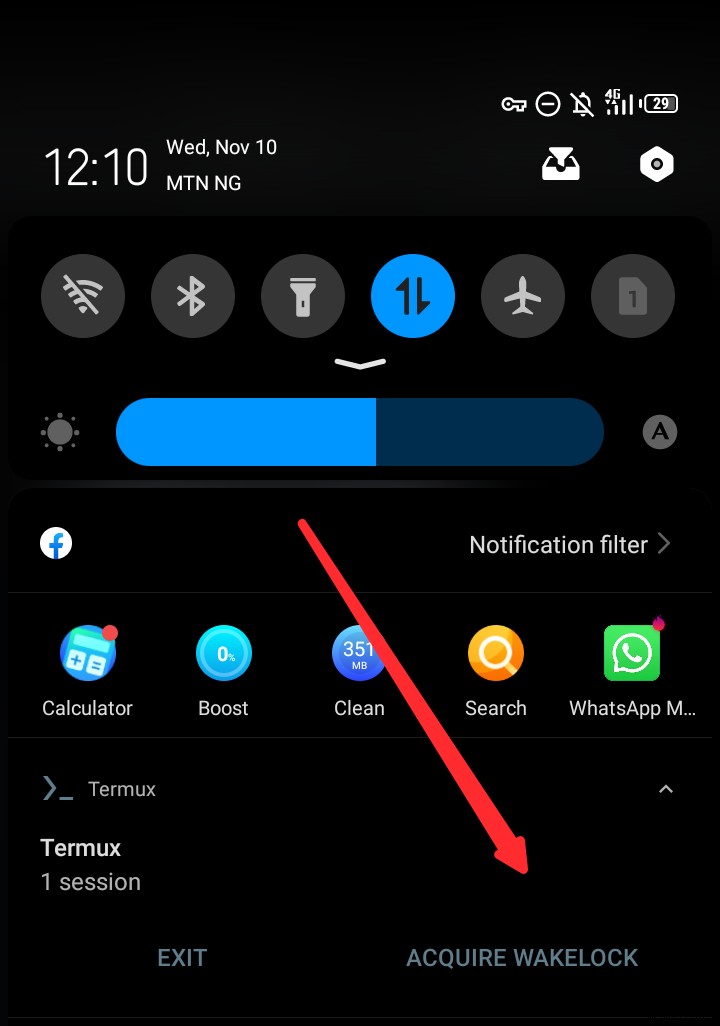Expand the quick settings panel chevron
The width and height of the screenshot is (720, 1026).
tap(360, 363)
